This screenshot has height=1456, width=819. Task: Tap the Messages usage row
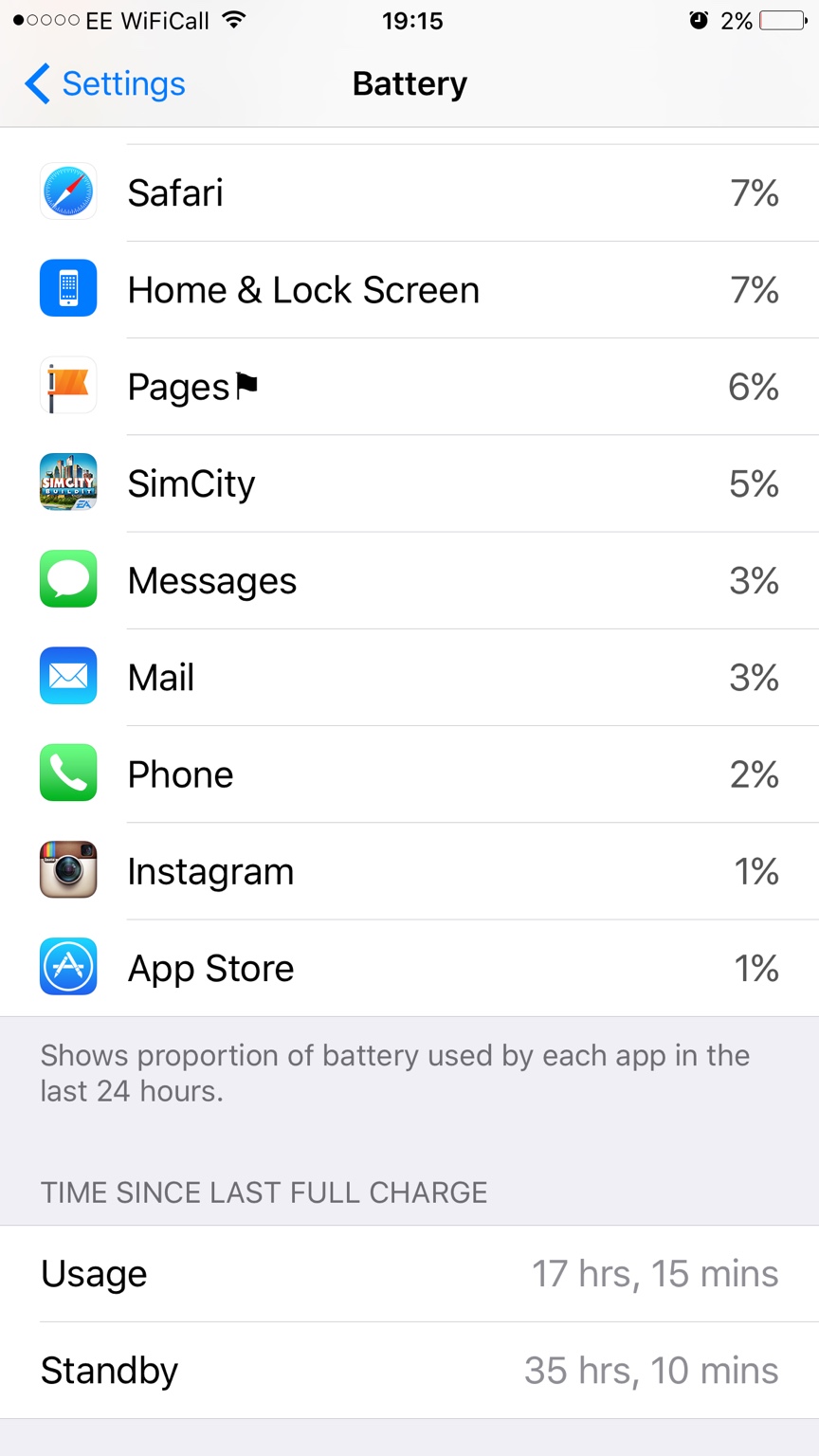409,580
